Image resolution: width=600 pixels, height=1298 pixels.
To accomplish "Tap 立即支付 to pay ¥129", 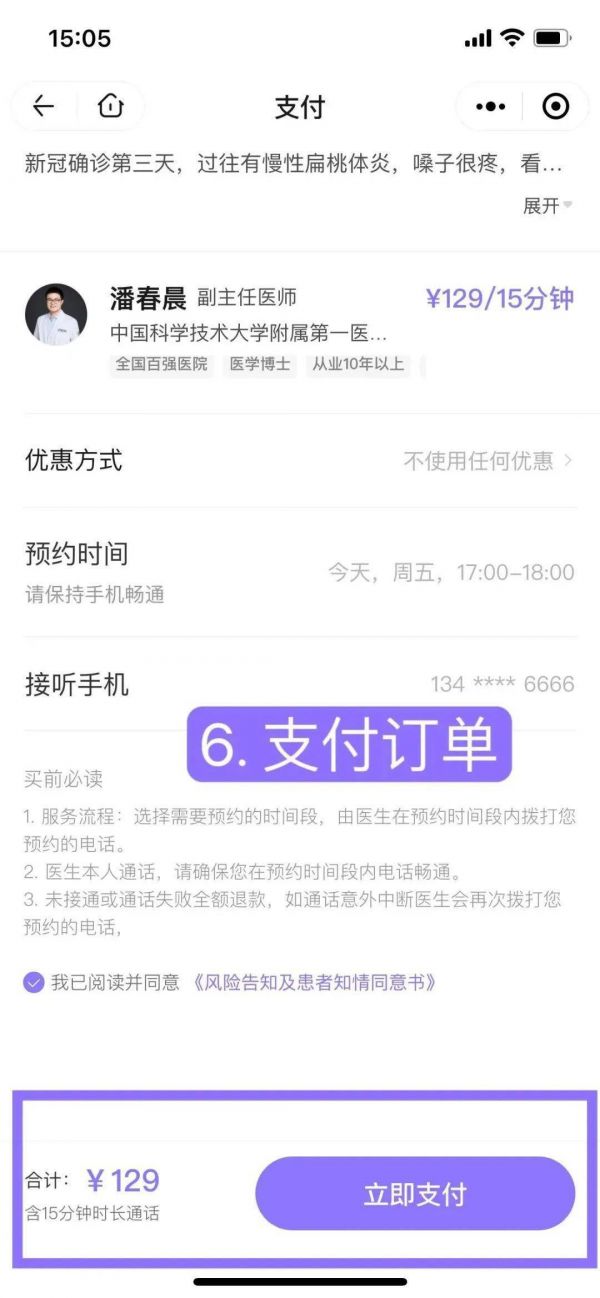I will 415,1194.
